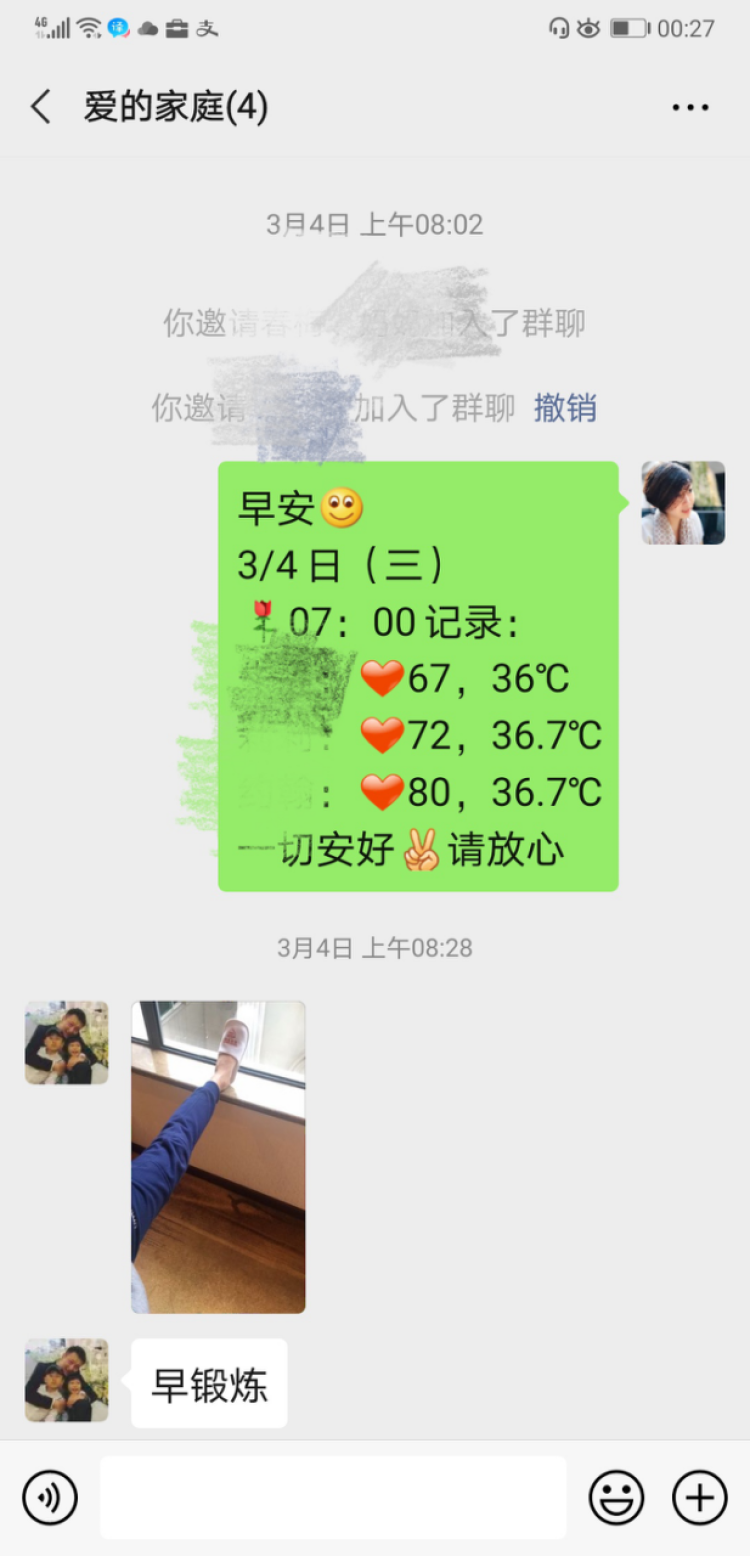Open the emoji sticker panel

coord(616,1497)
